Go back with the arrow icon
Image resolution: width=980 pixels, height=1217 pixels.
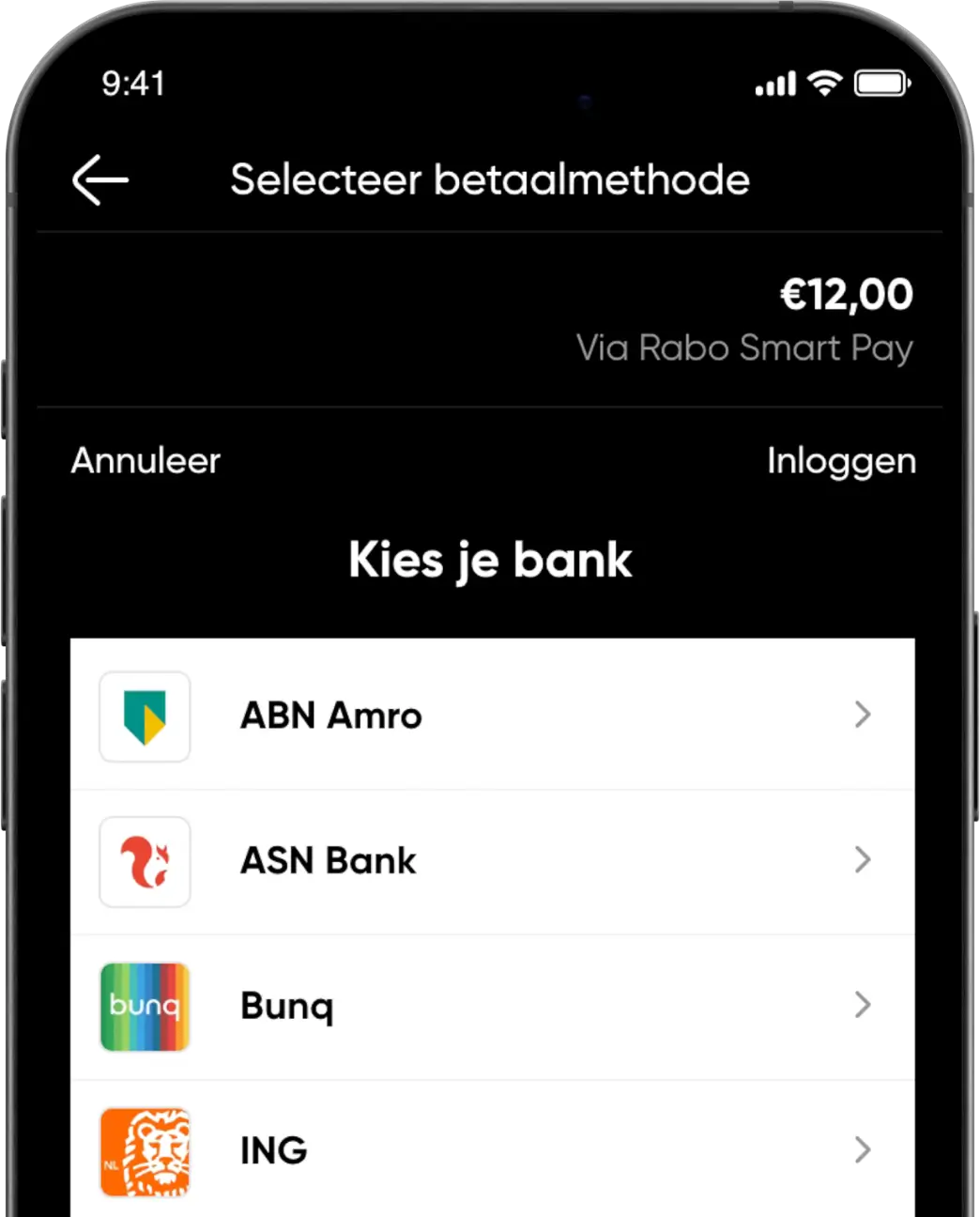[100, 179]
